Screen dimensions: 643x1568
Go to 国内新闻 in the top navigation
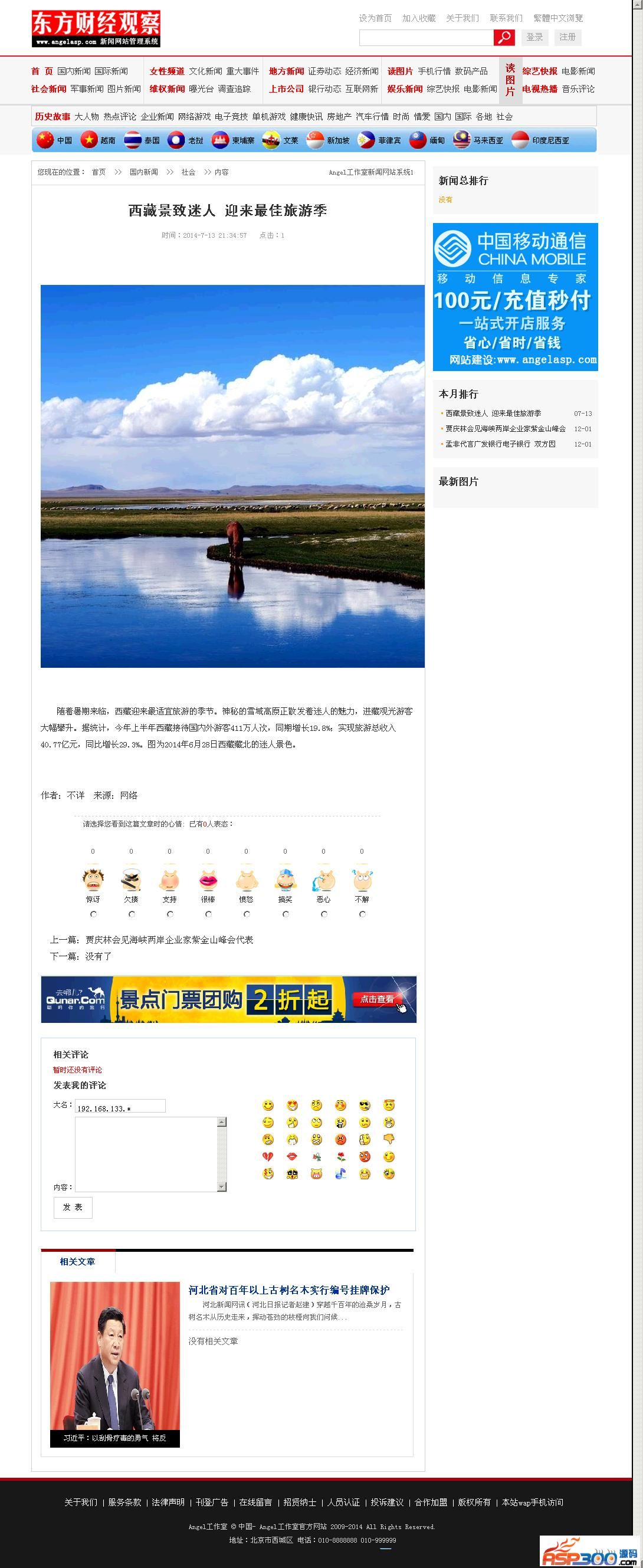74,71
